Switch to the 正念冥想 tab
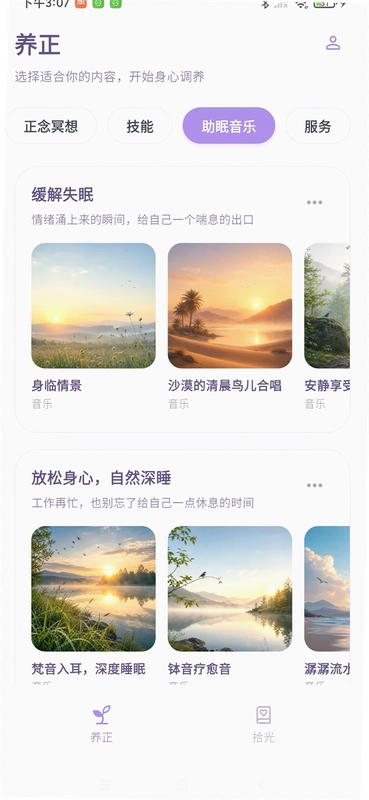Image resolution: width=369 pixels, height=800 pixels. 51,126
